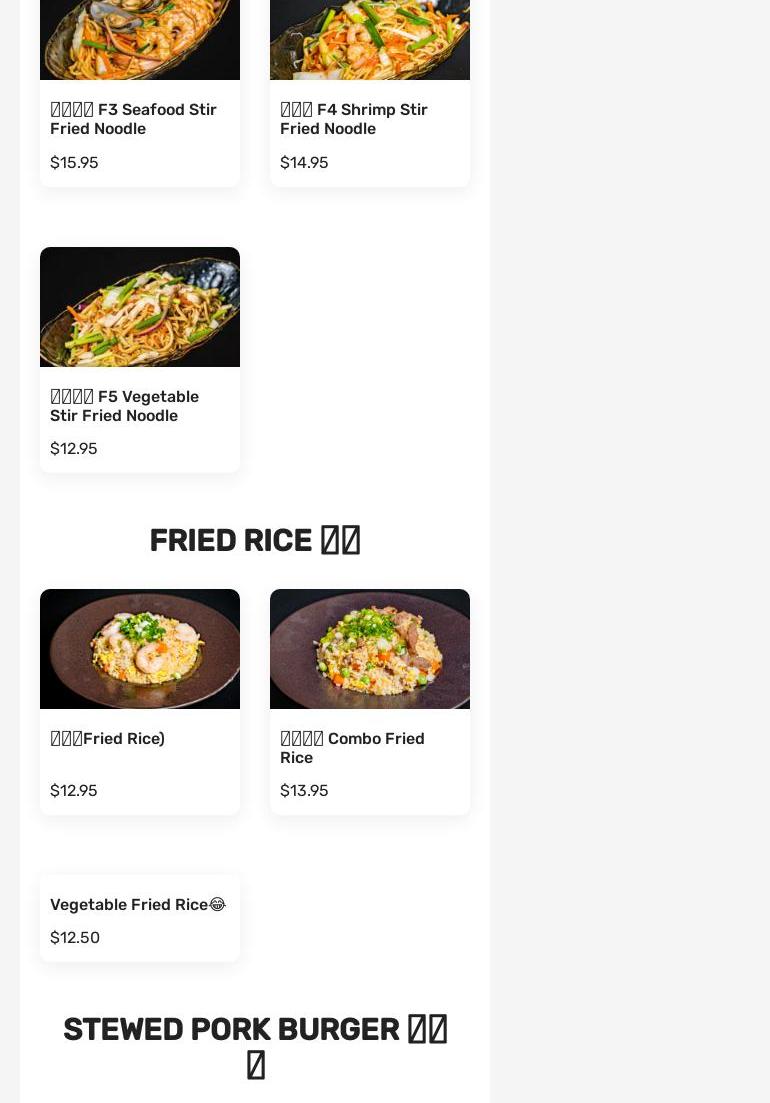View F5 Vegetable Stir Fried Noodle details
This screenshot has height=1103, width=770.
tap(139, 405)
